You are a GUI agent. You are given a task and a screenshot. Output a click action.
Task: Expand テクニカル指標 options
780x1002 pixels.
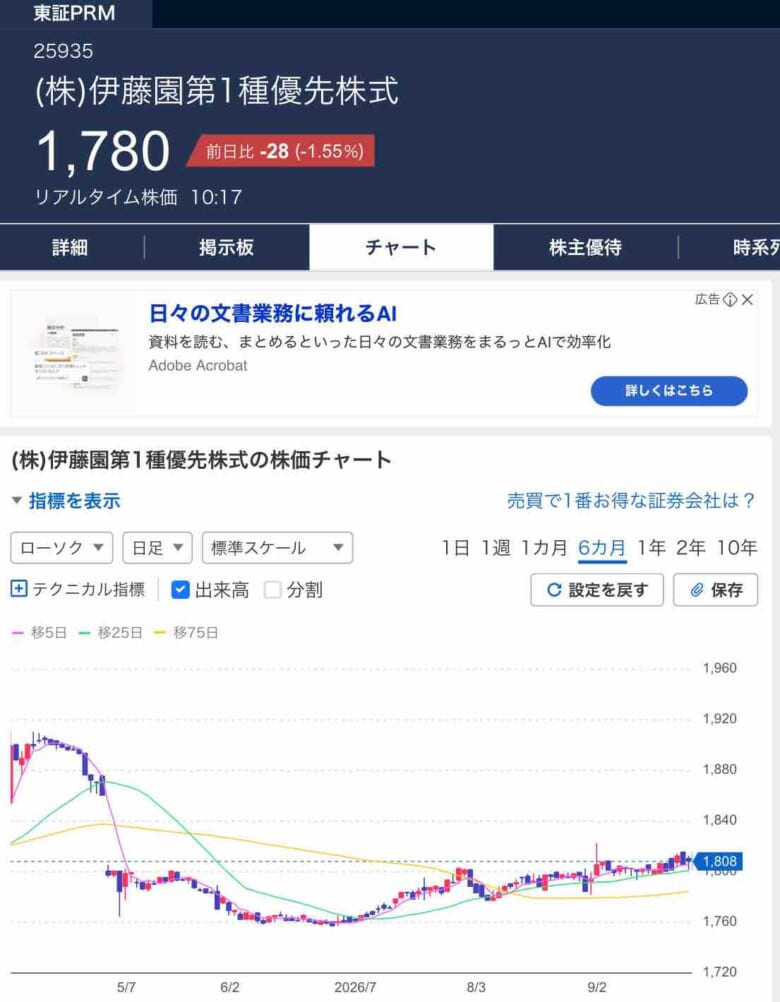coord(78,589)
